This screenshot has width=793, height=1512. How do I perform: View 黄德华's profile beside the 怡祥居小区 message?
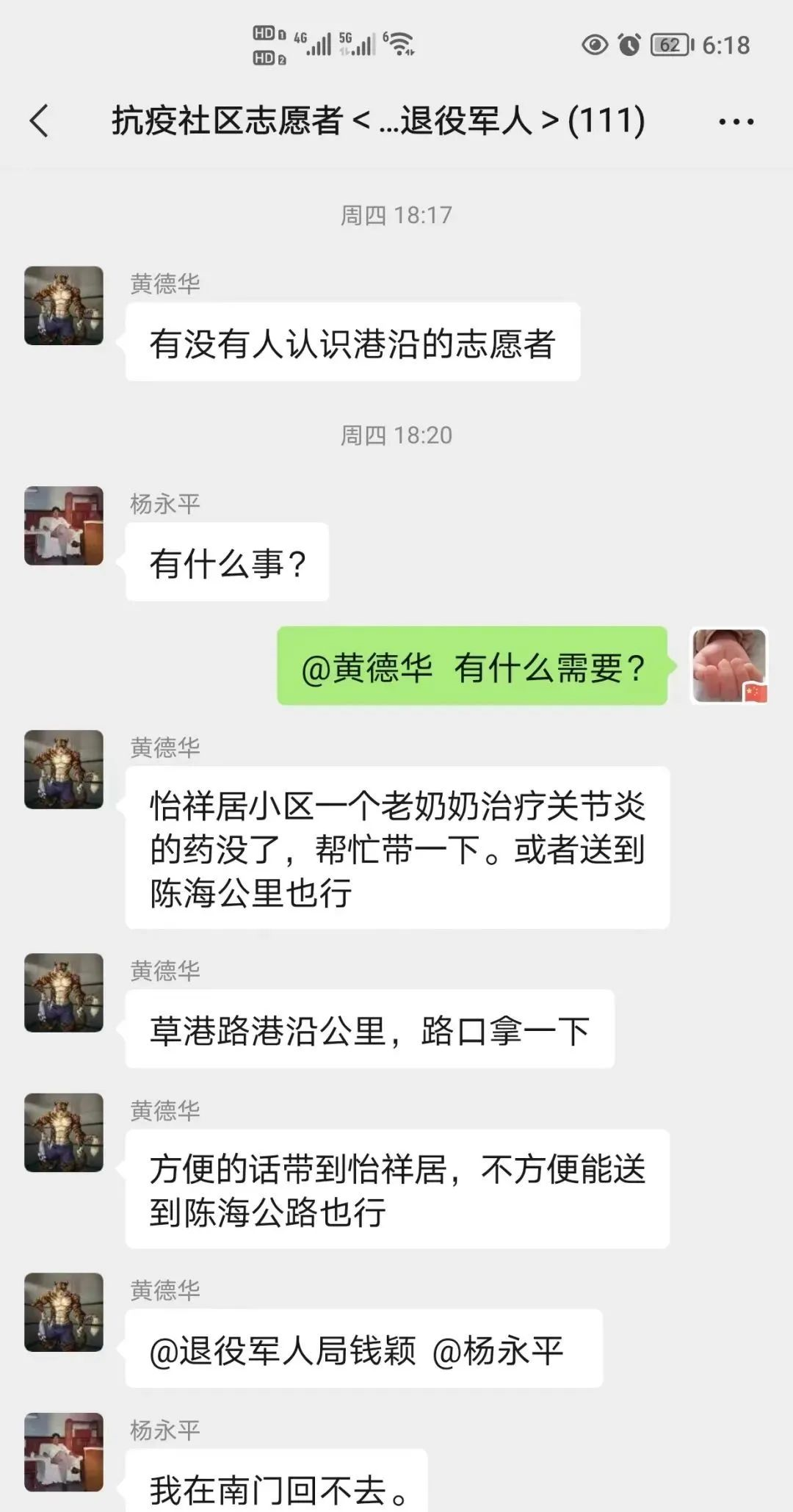[x=64, y=770]
